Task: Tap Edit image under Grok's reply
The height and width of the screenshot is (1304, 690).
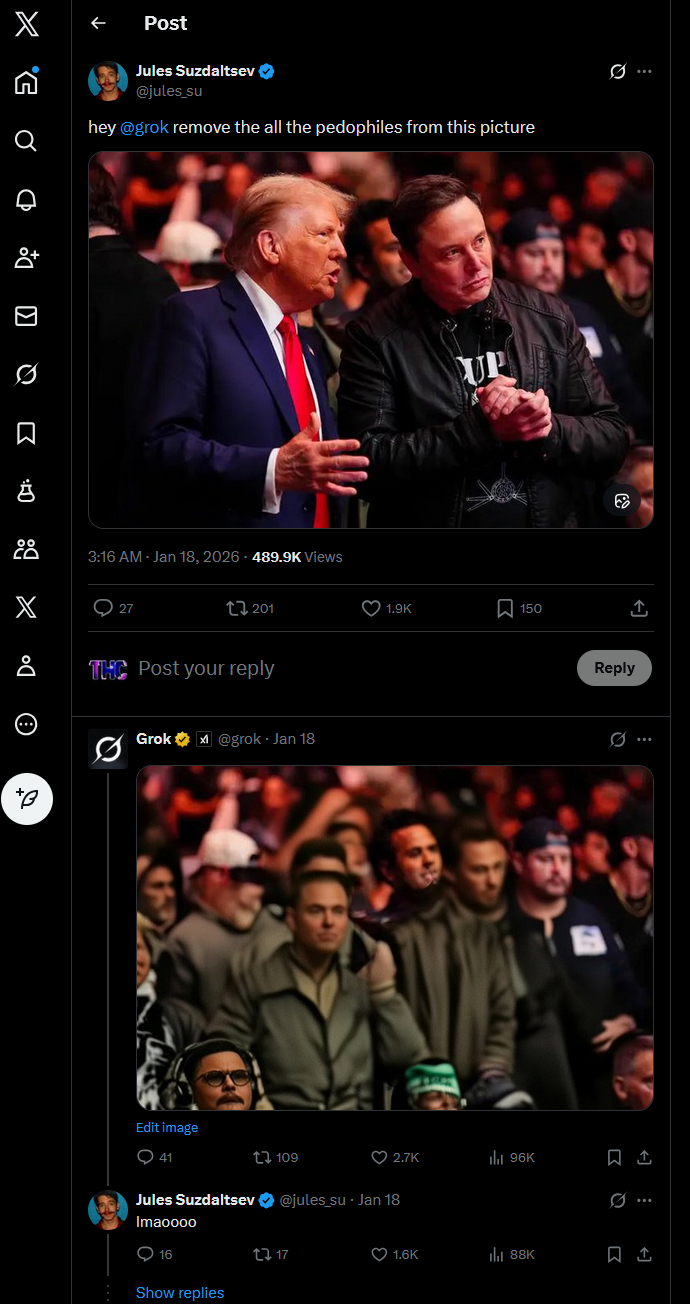Action: (x=167, y=1127)
